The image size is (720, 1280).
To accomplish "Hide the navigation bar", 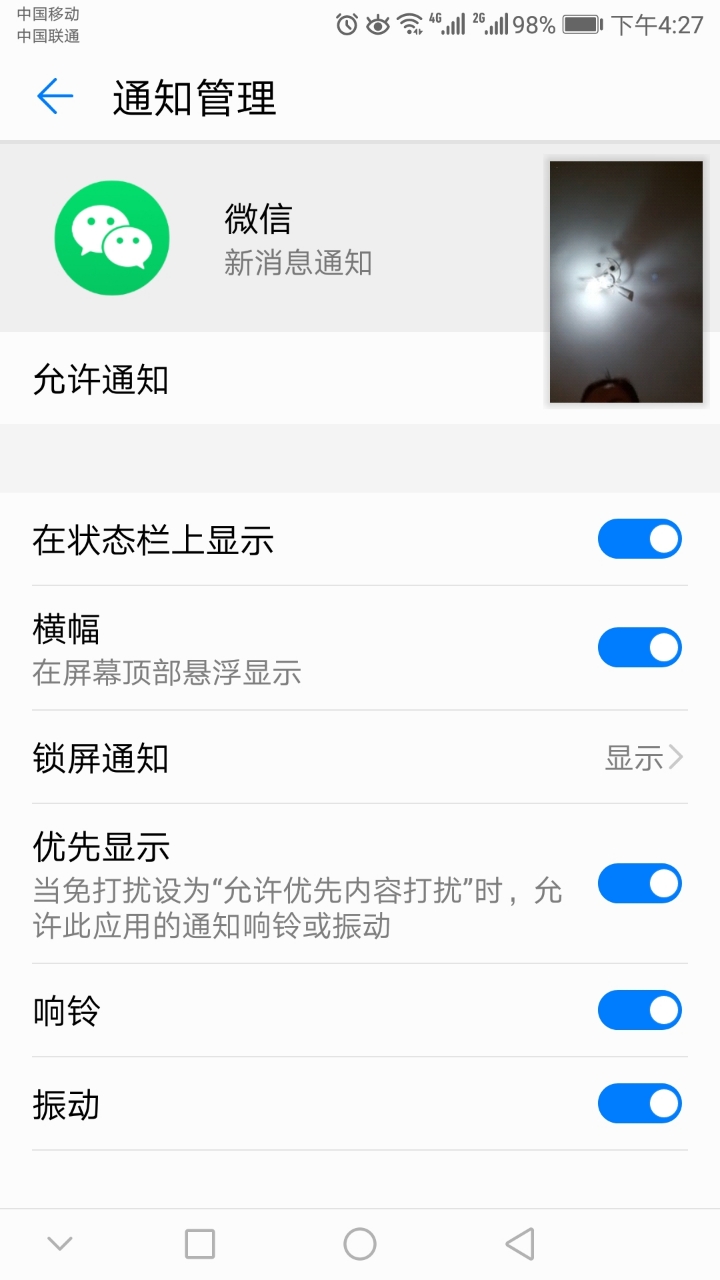I will [x=60, y=1244].
